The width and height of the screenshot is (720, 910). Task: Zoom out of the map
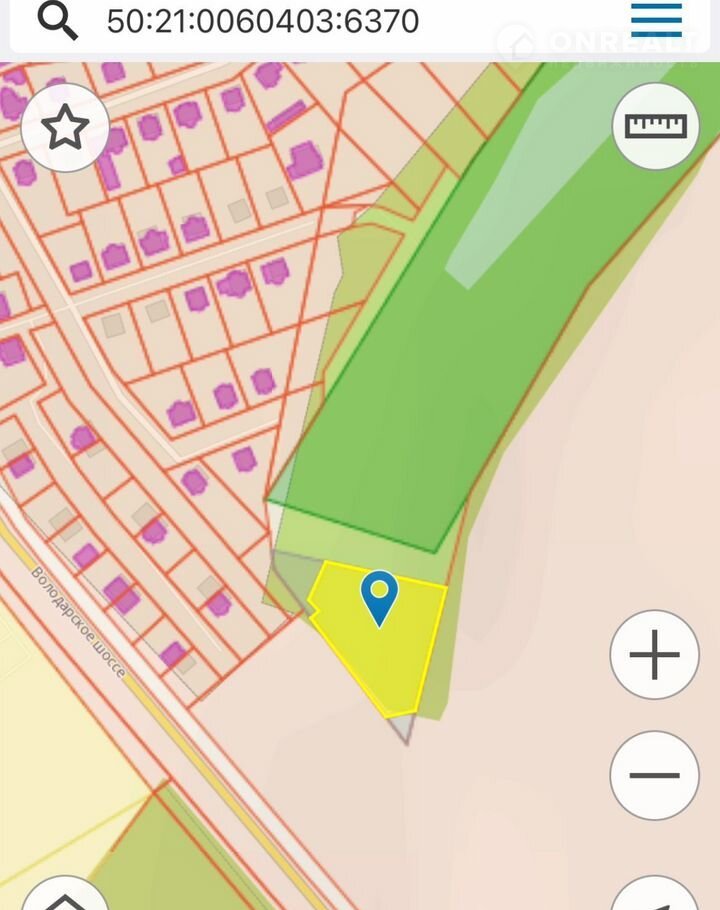point(654,775)
